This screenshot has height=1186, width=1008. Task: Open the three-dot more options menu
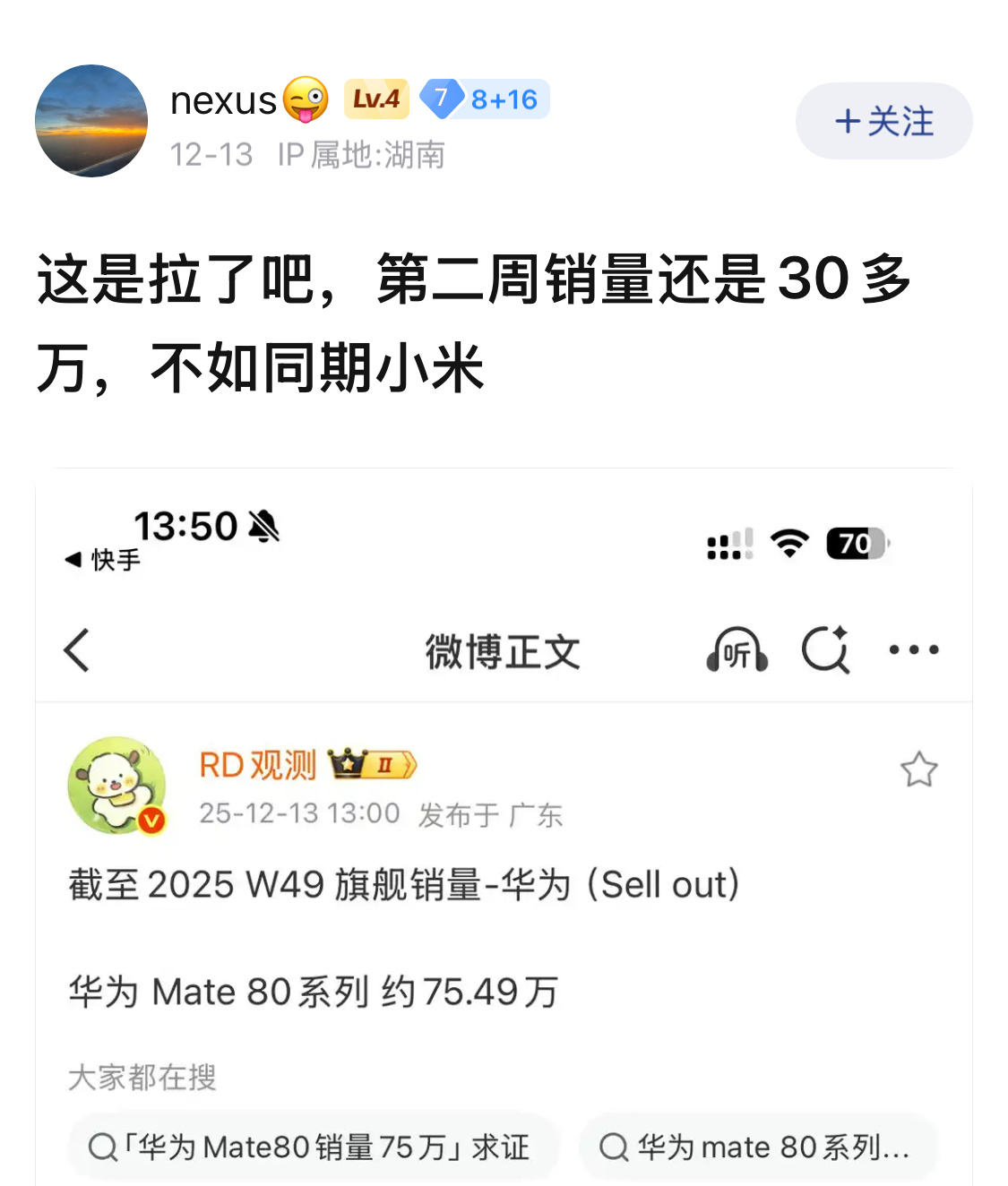pyautogui.click(x=912, y=651)
